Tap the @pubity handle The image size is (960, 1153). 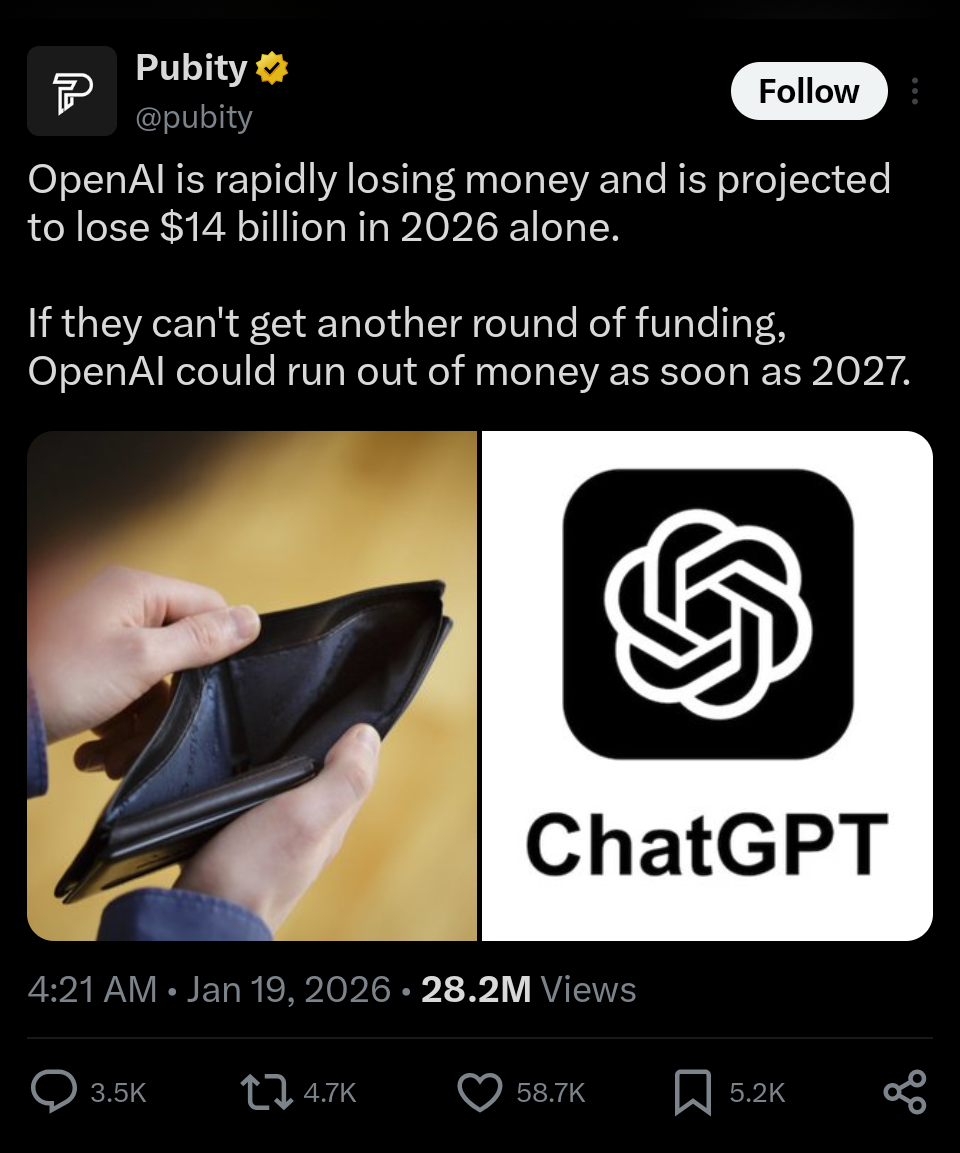click(194, 117)
